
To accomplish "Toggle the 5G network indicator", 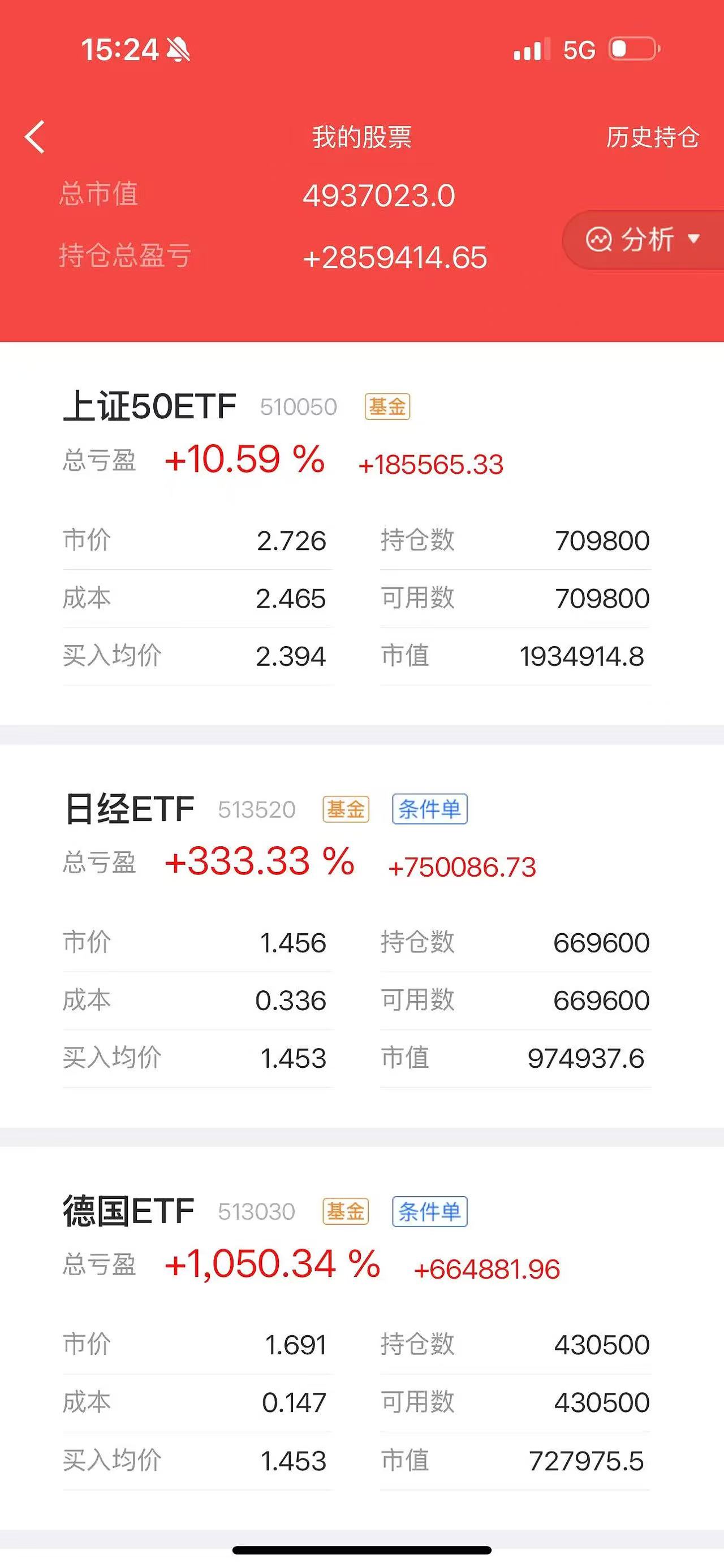I will pyautogui.click(x=580, y=50).
